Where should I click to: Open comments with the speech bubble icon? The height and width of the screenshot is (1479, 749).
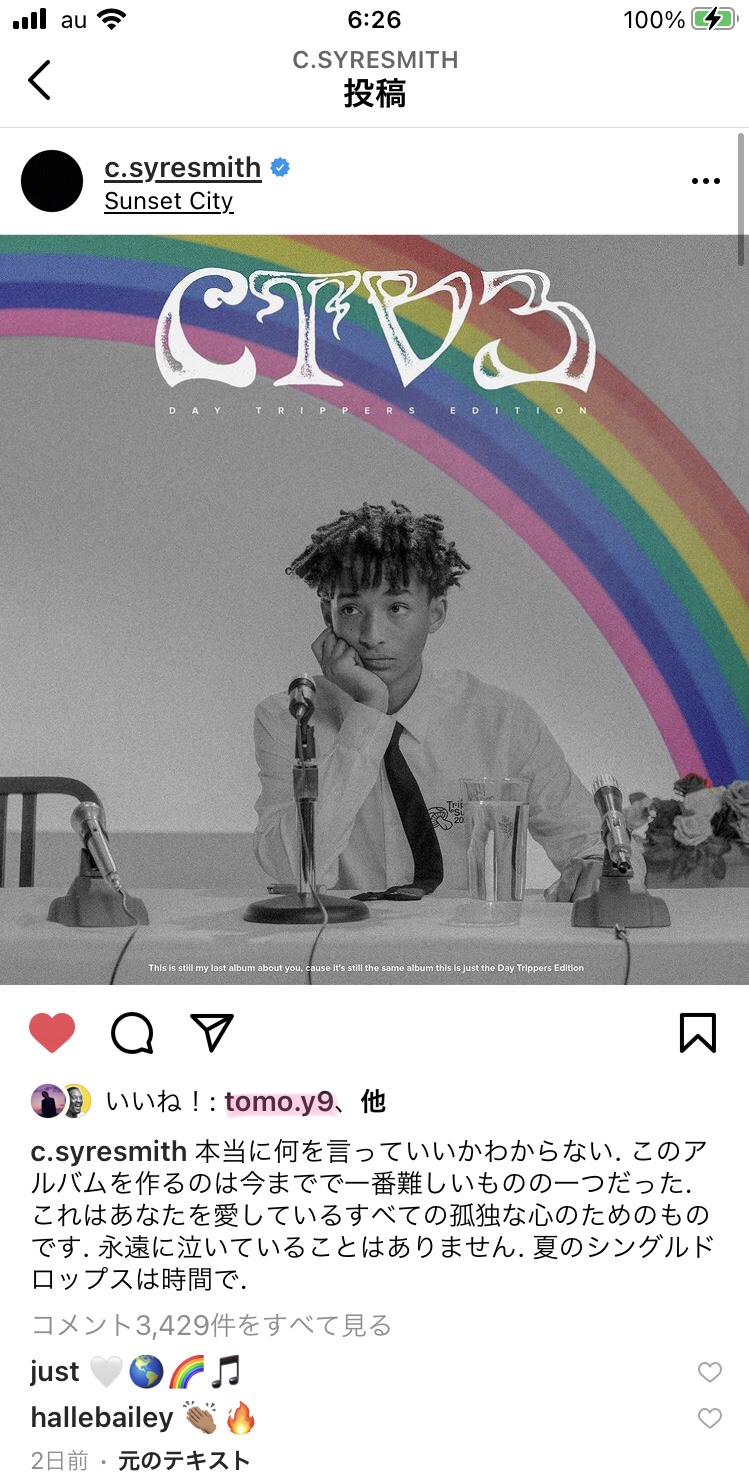pyautogui.click(x=132, y=1032)
